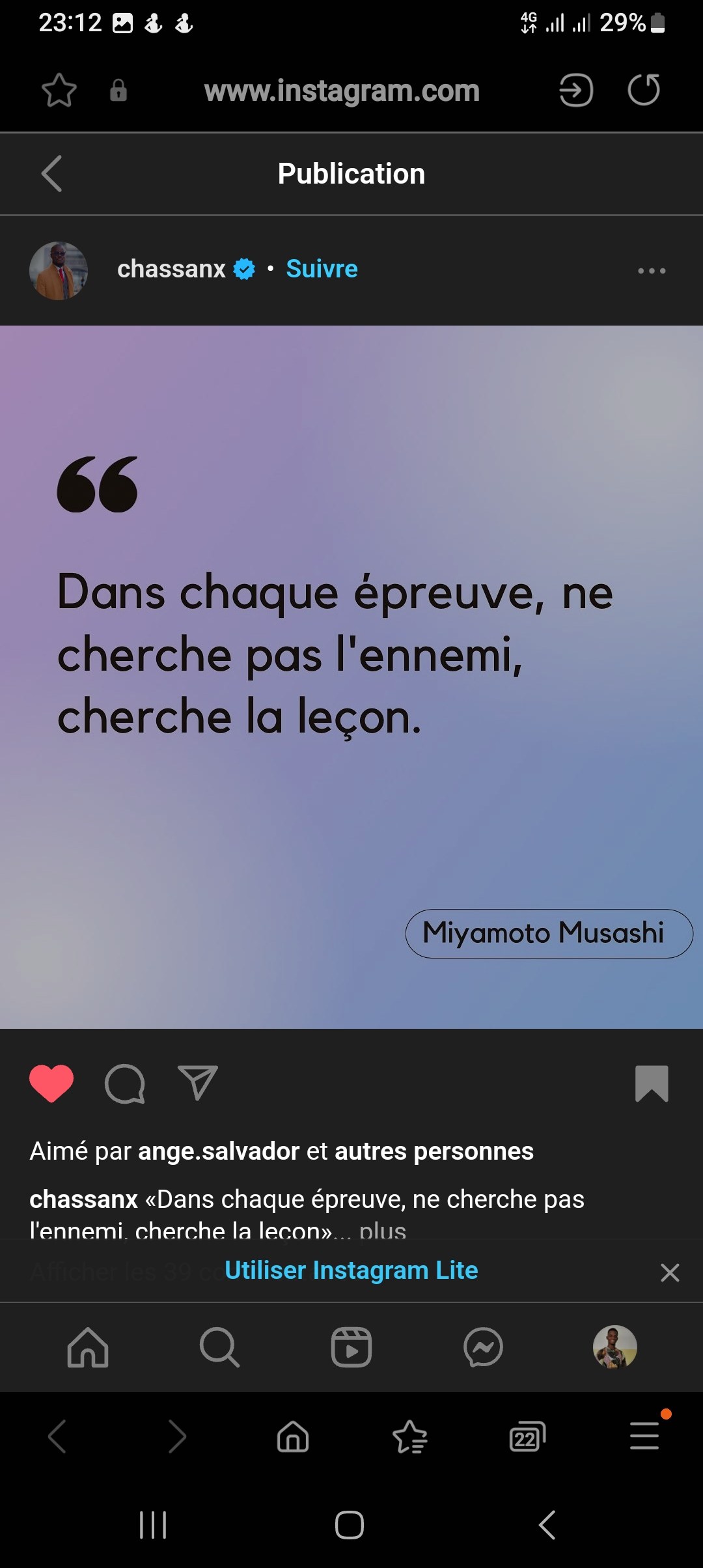Dismiss the Instagram Lite banner

(670, 1272)
